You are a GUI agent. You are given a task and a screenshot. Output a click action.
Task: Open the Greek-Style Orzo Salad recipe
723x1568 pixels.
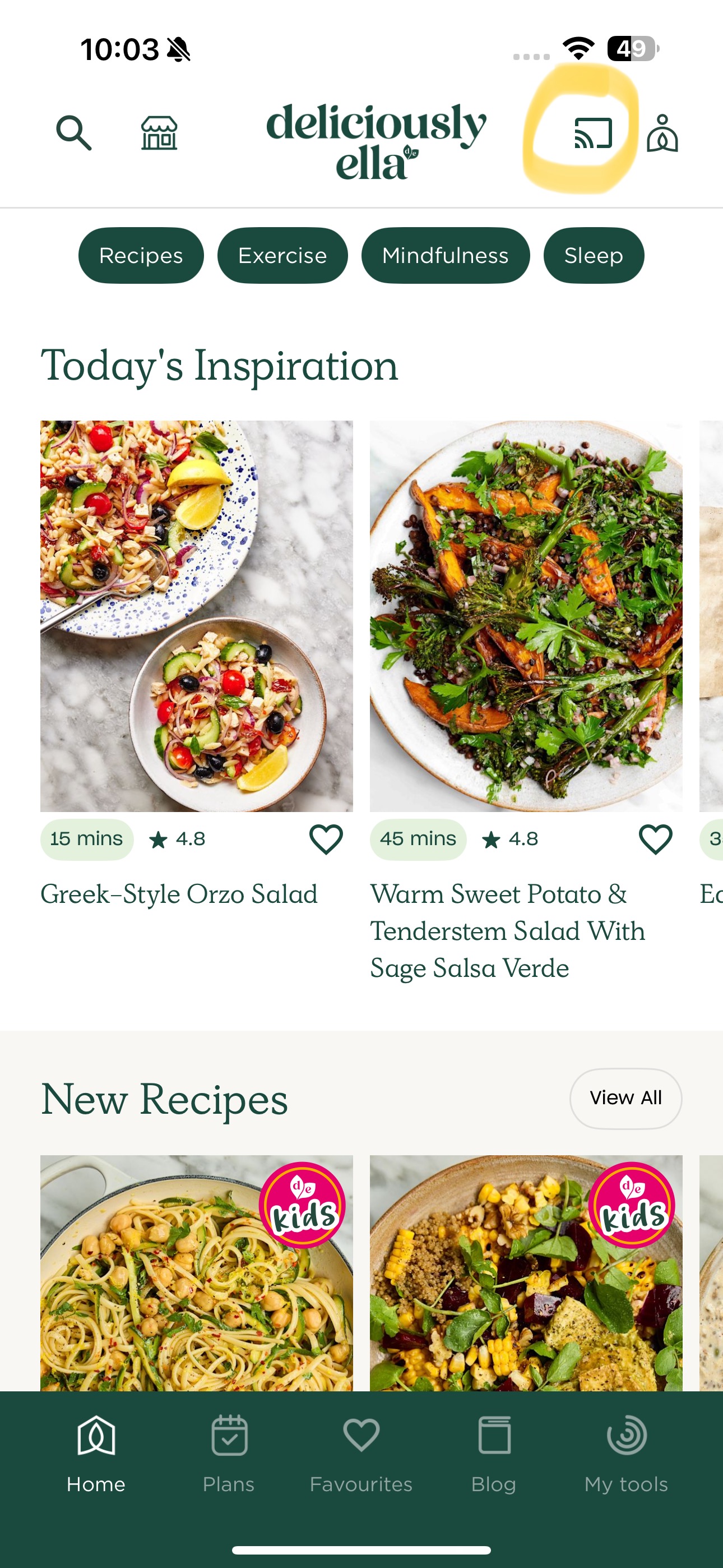[196, 615]
